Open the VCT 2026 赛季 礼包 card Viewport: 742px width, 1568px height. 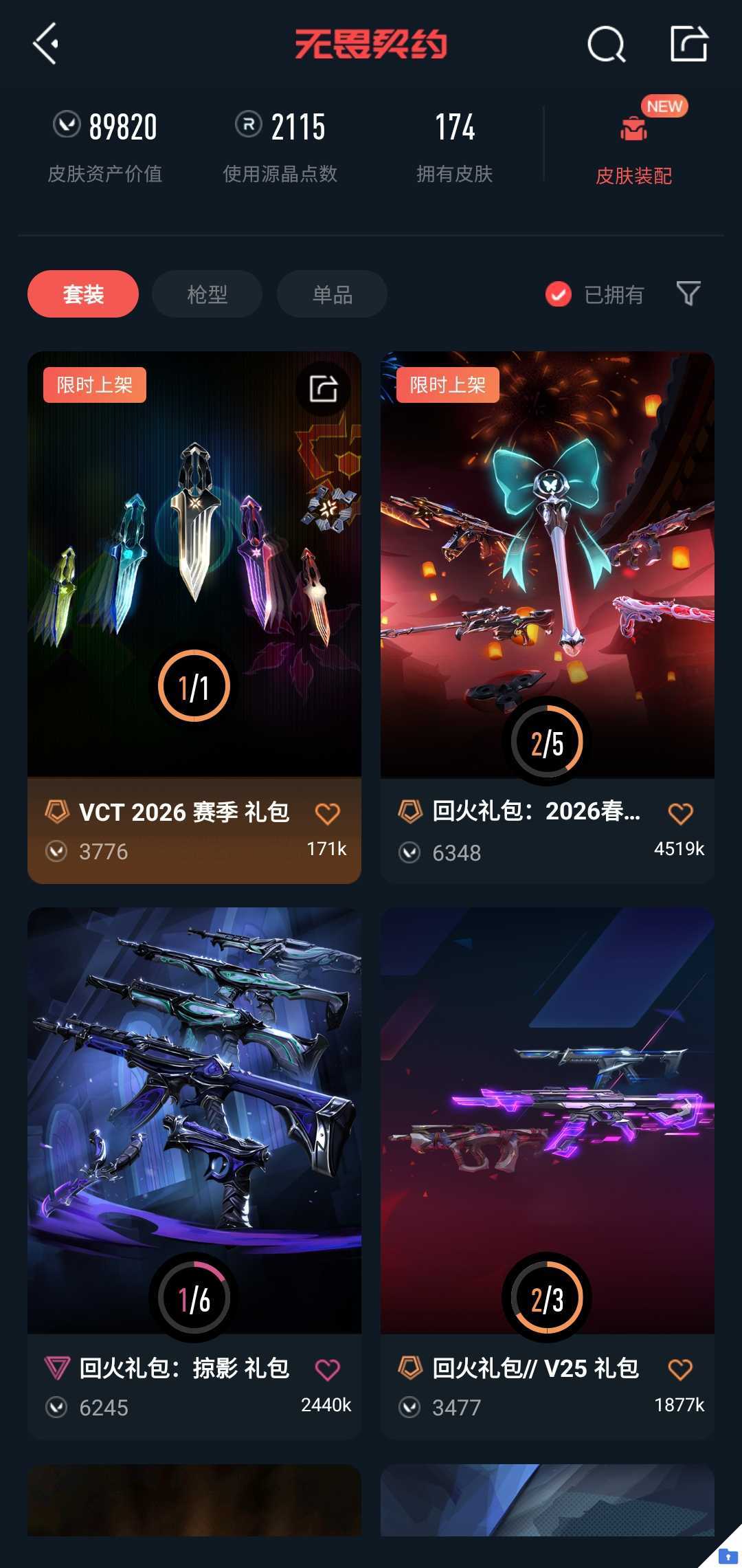(194, 564)
